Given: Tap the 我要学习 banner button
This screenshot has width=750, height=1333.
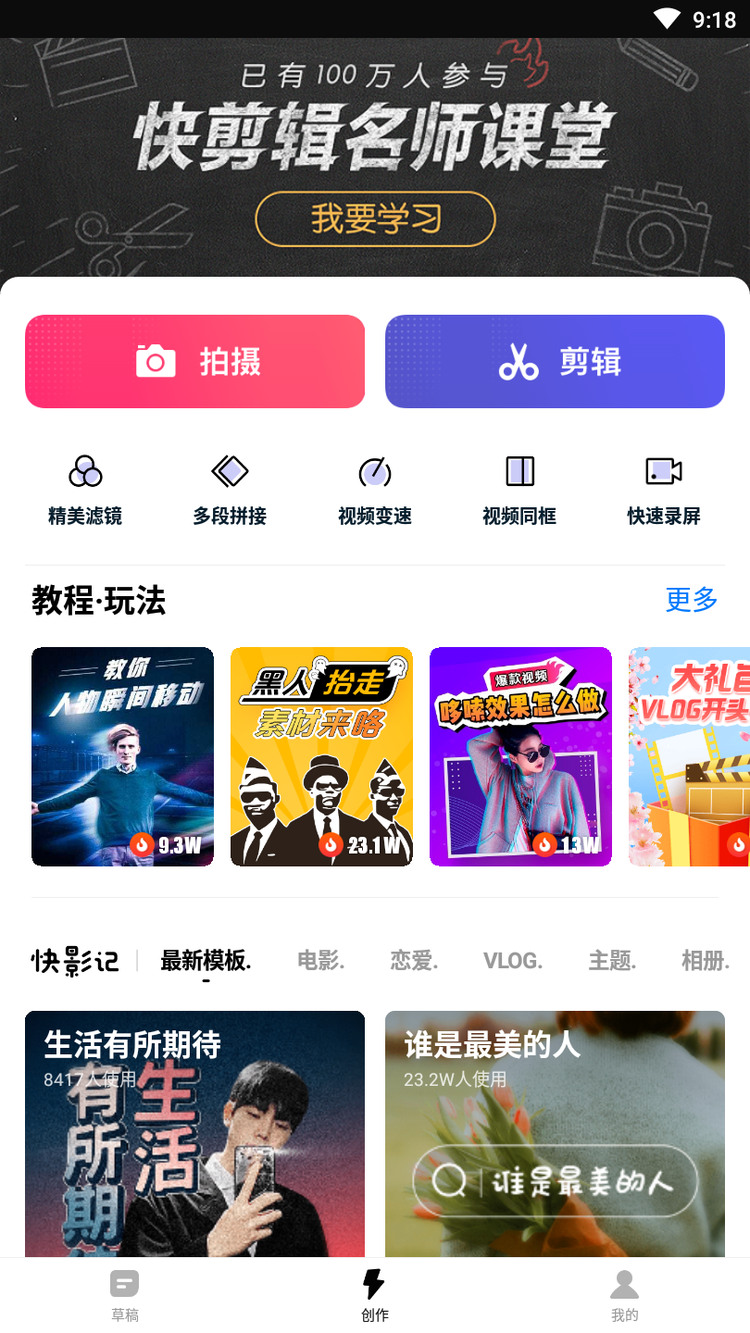Looking at the screenshot, I should (375, 219).
